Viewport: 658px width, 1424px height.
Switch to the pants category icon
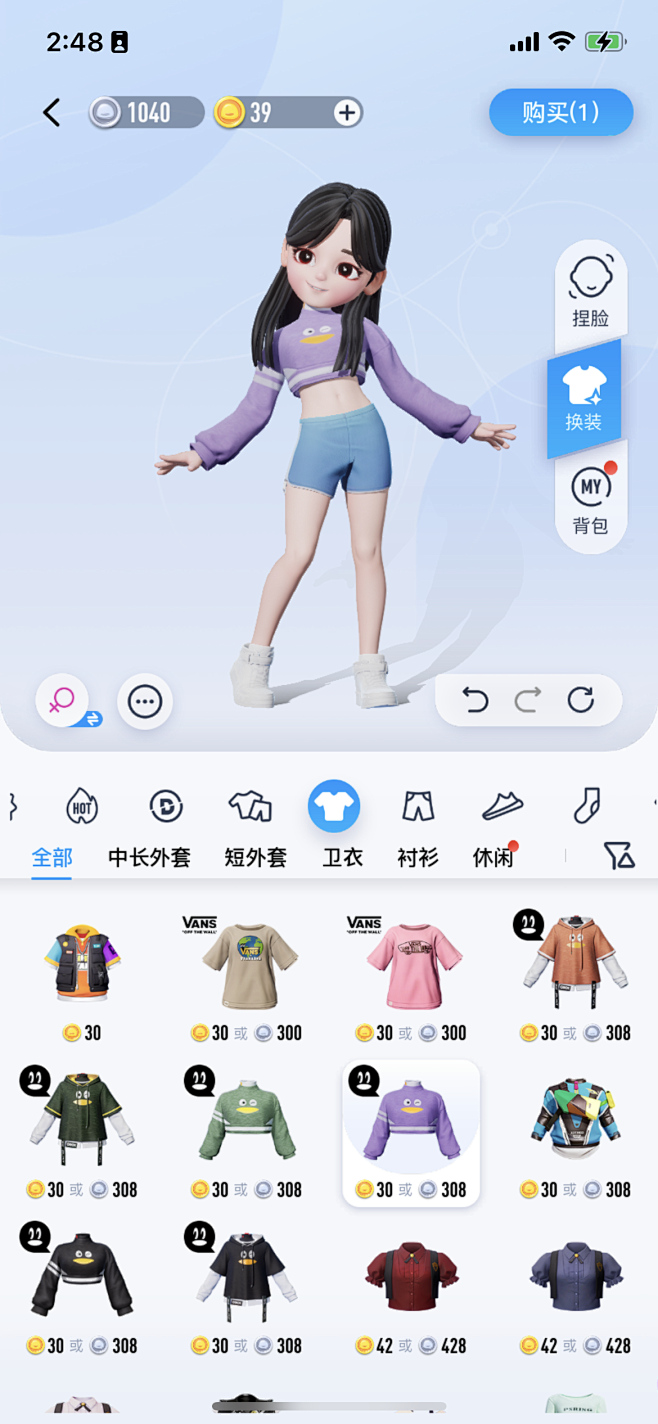tap(418, 805)
